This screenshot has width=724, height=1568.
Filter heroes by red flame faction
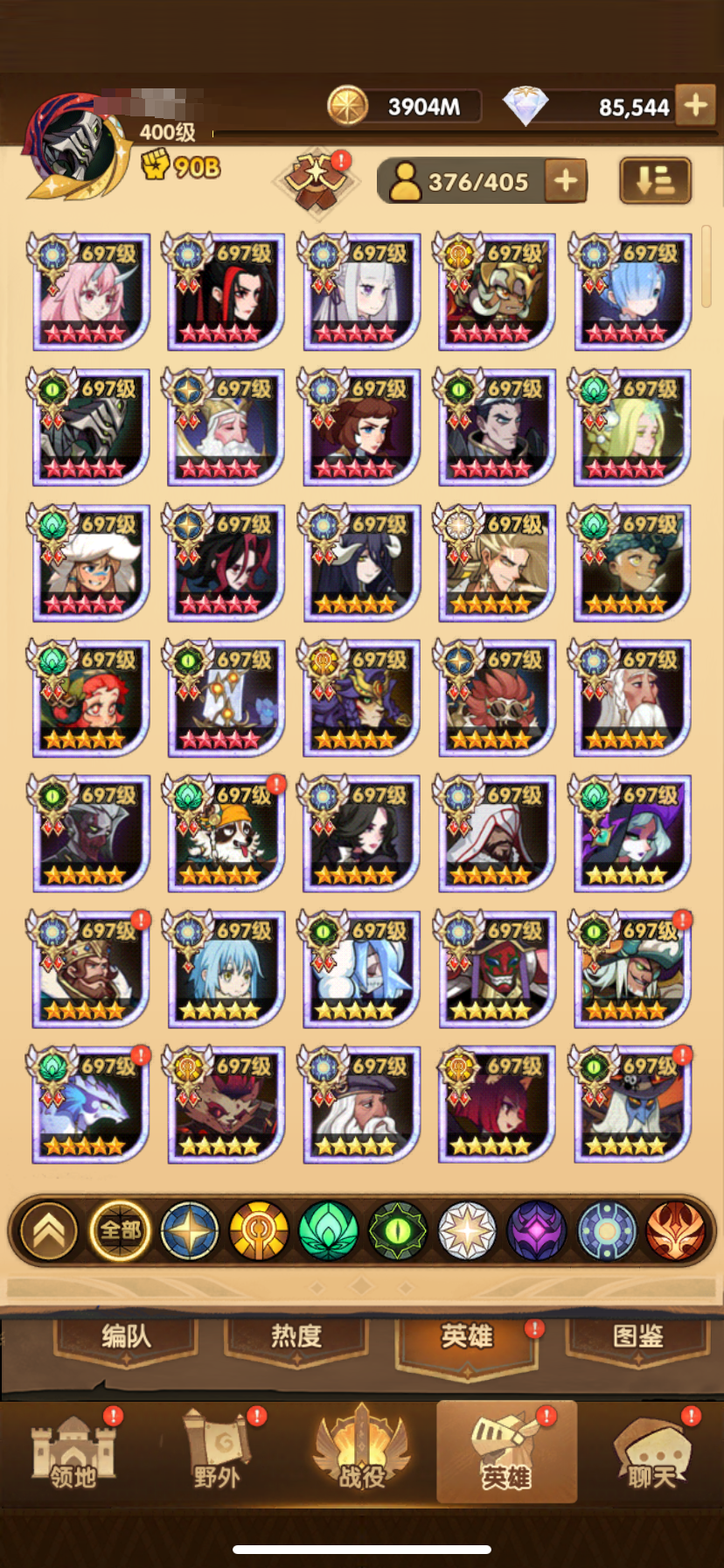(676, 1230)
